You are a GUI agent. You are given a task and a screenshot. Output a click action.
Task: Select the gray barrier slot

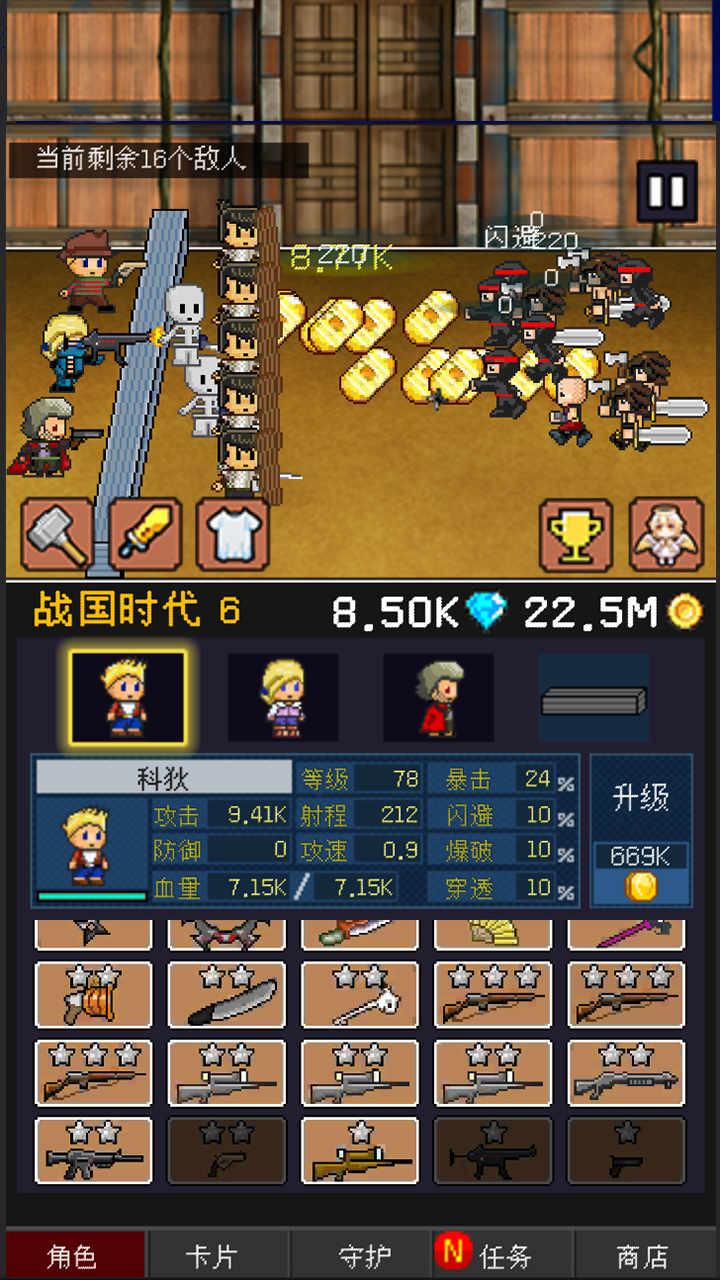(x=593, y=699)
